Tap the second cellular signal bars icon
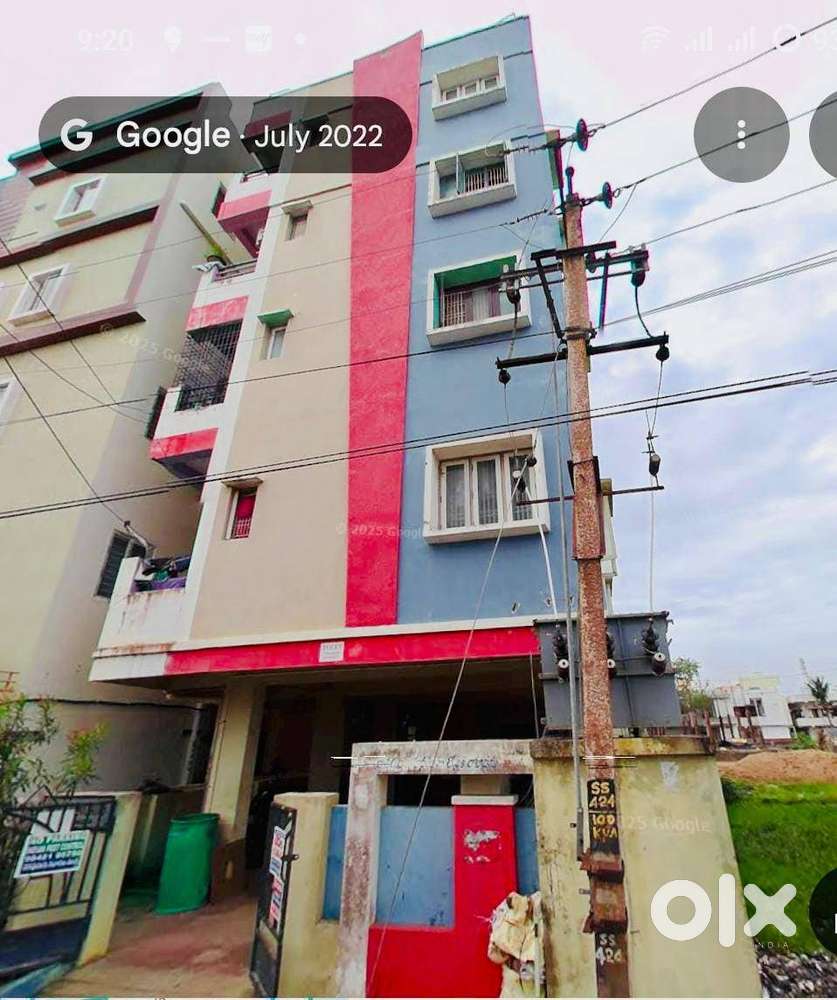The width and height of the screenshot is (837, 1000). 744,40
